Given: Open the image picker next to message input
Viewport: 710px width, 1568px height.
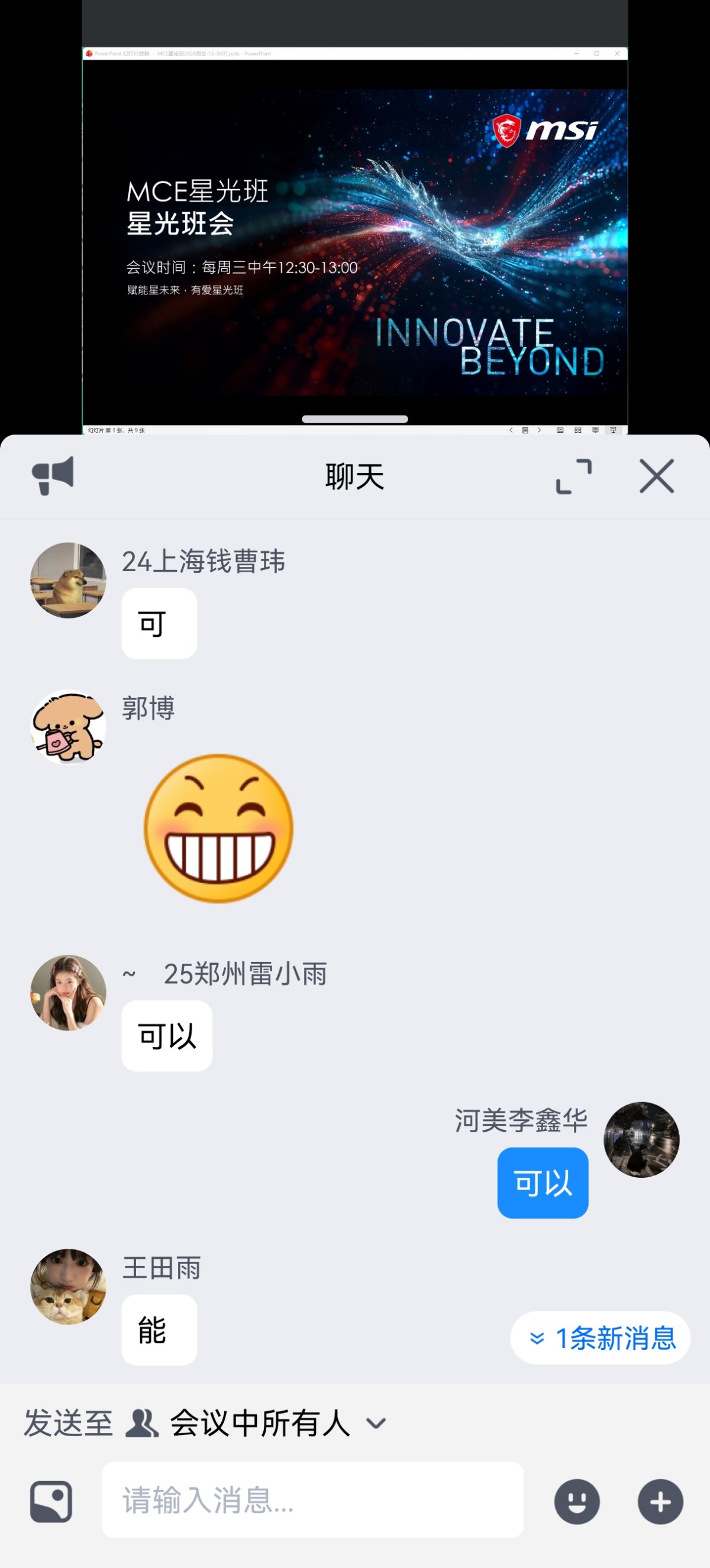Looking at the screenshot, I should (x=51, y=1502).
